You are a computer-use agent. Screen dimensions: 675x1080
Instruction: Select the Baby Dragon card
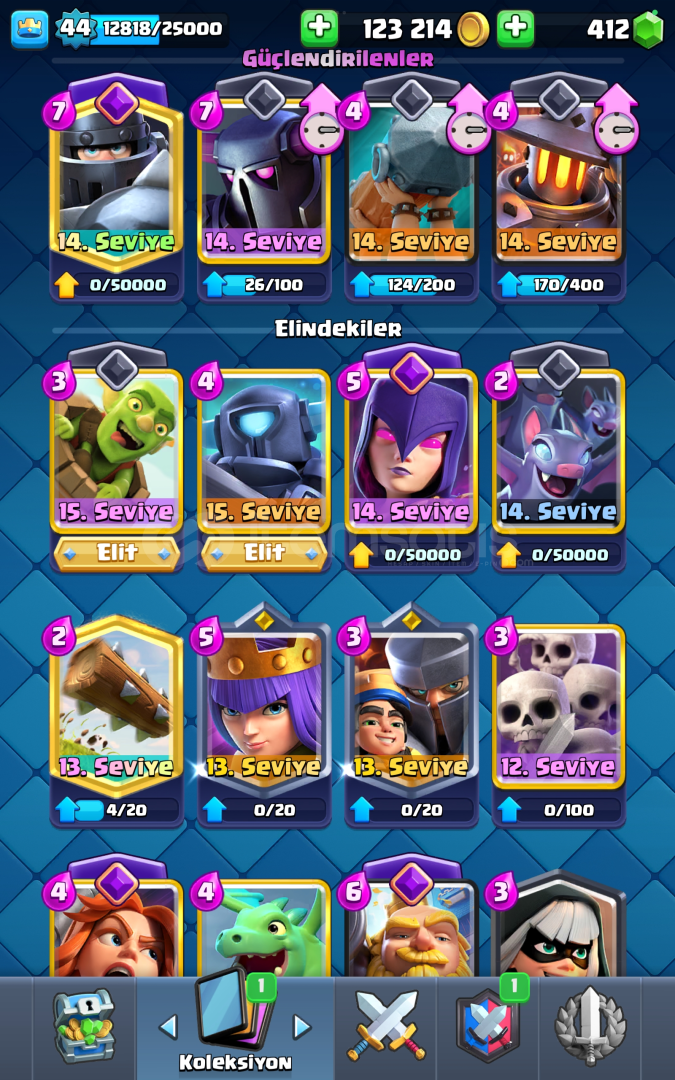pyautogui.click(x=264, y=926)
